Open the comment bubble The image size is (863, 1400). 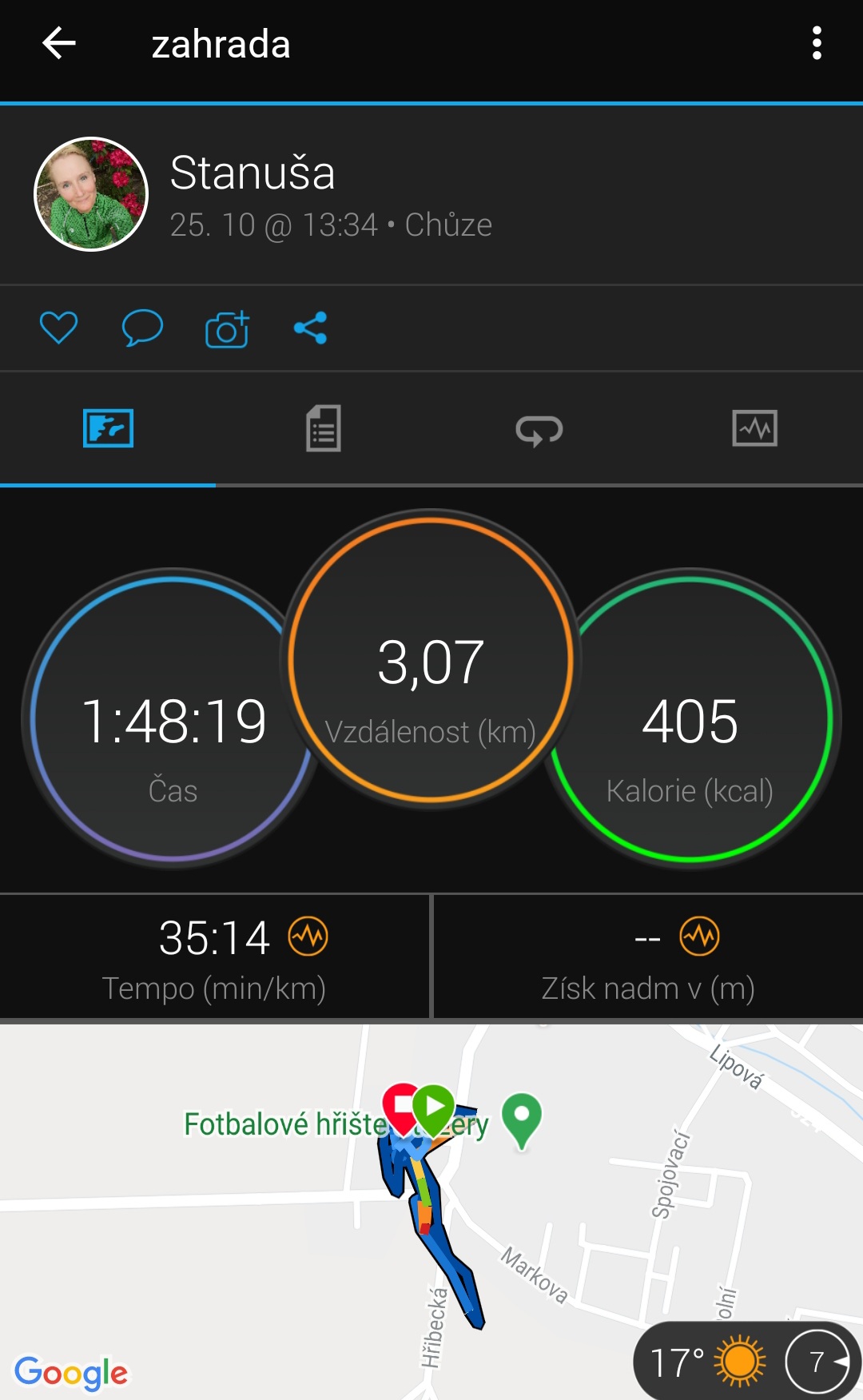coord(142,328)
